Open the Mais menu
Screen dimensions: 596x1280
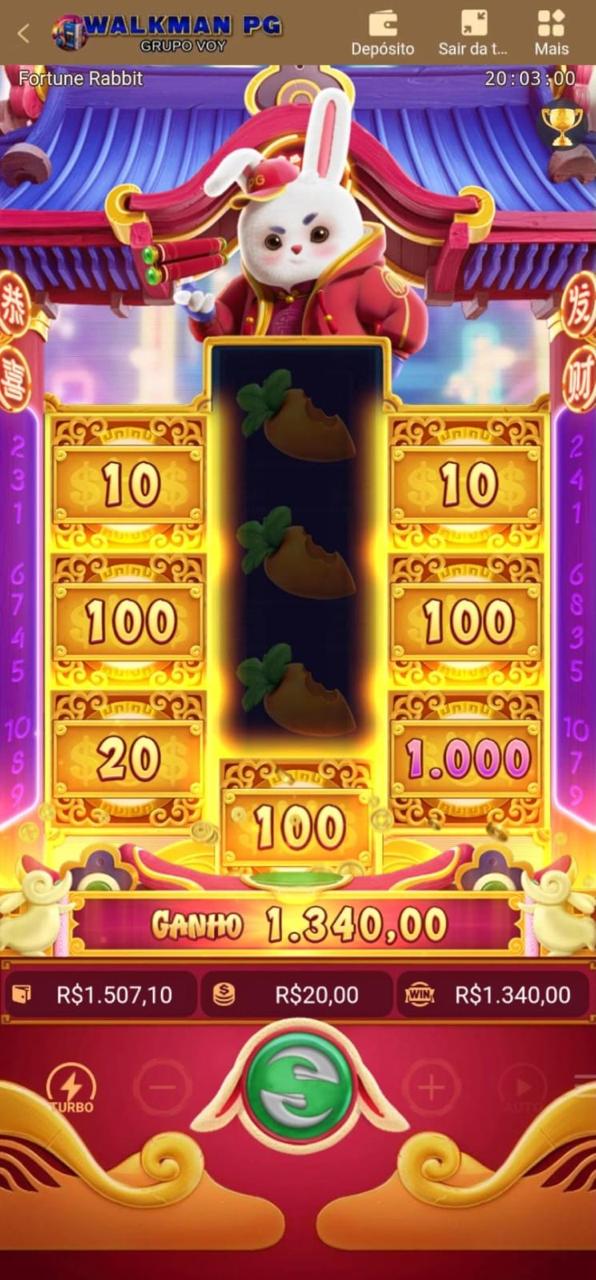coord(551,33)
